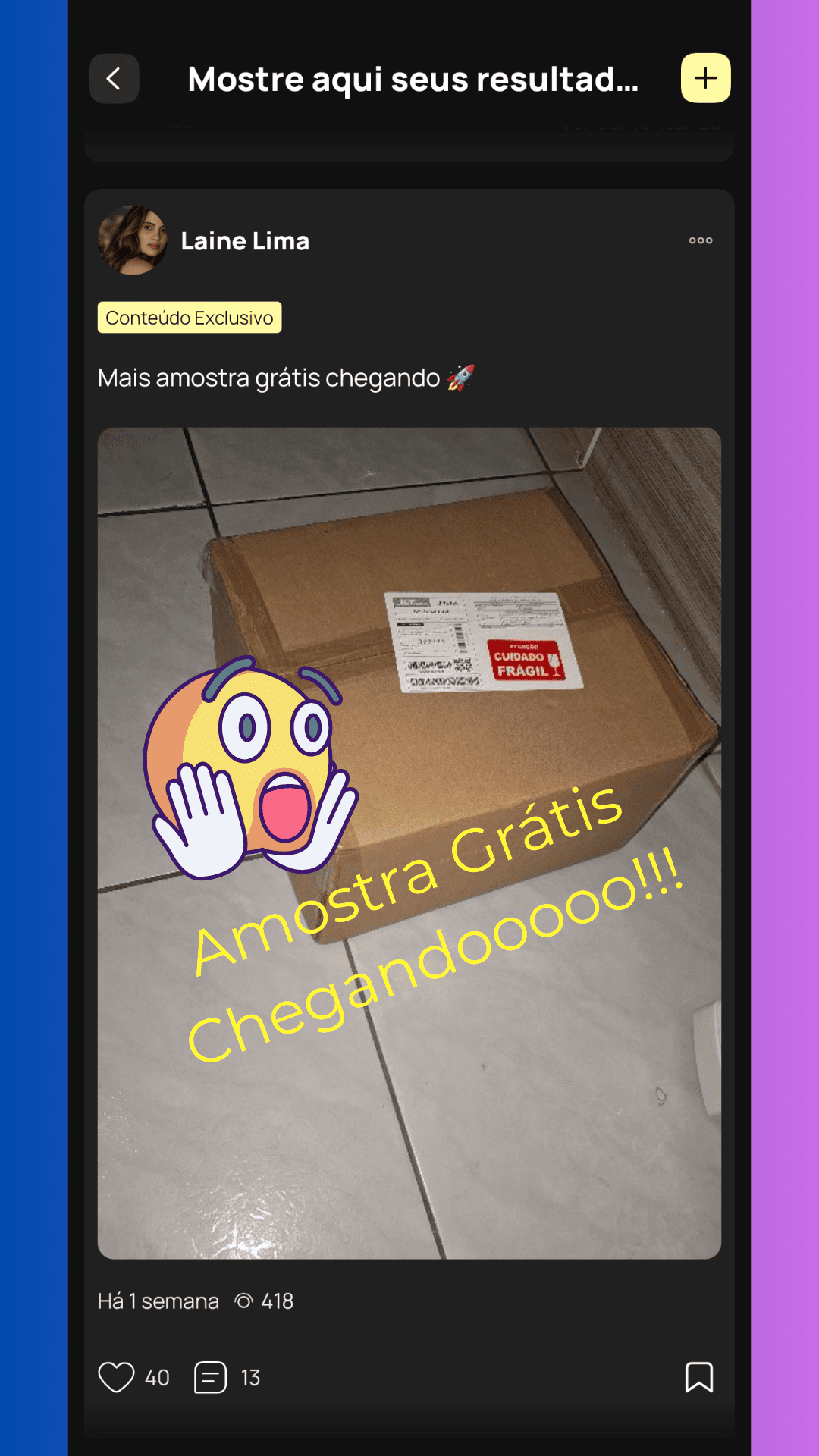
Task: Create a new post with the plus button
Action: 705,78
